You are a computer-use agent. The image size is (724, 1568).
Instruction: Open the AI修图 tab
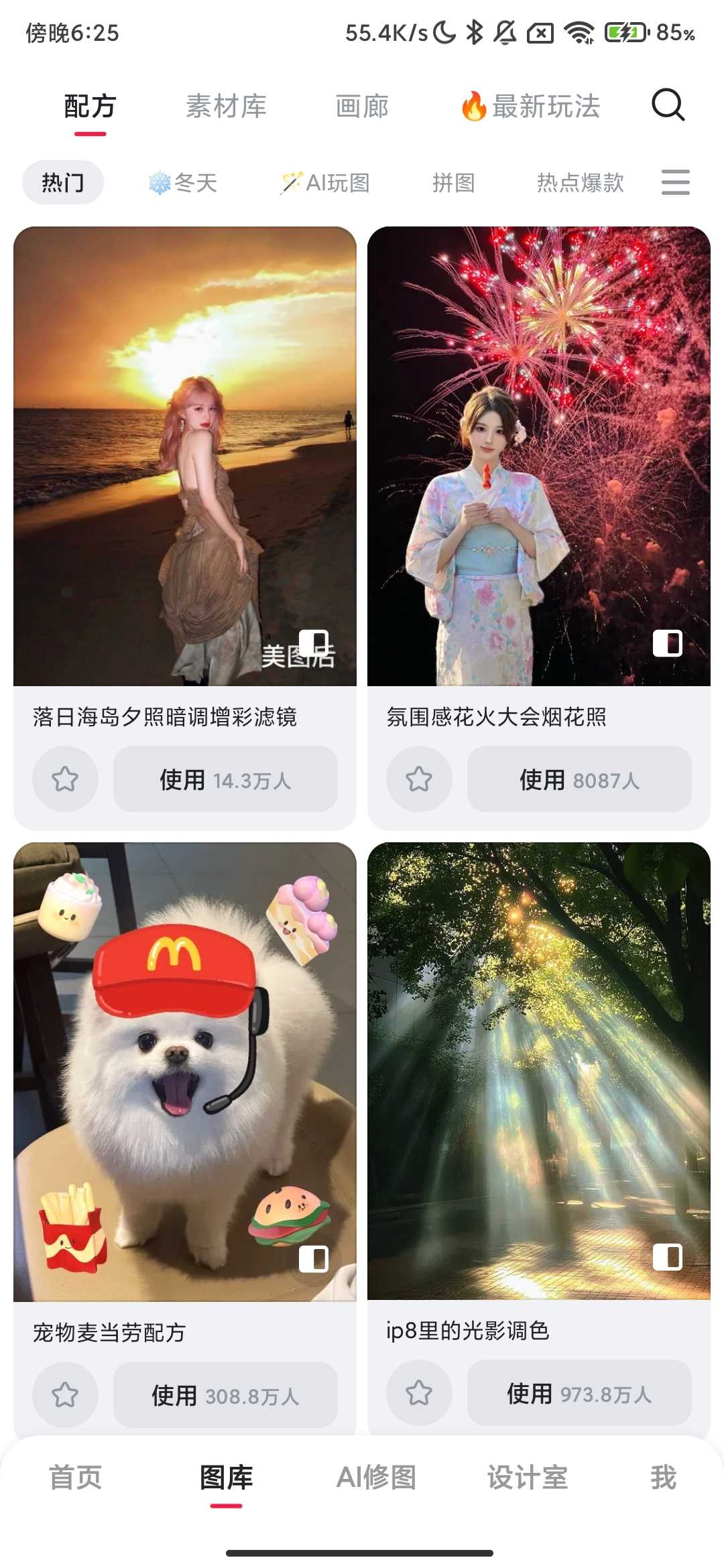376,1477
